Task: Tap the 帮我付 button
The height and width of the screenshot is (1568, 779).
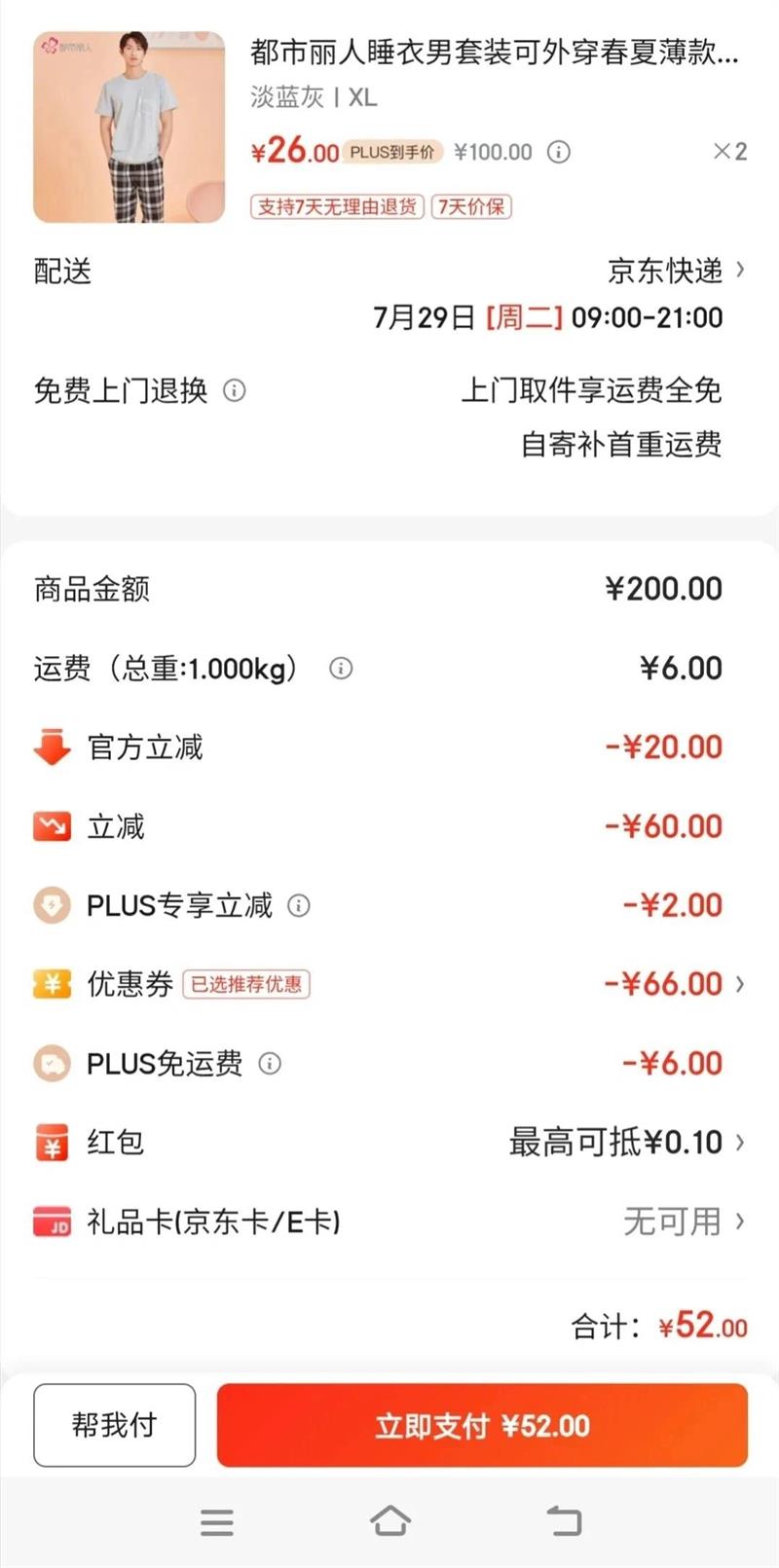Action: coord(114,1425)
